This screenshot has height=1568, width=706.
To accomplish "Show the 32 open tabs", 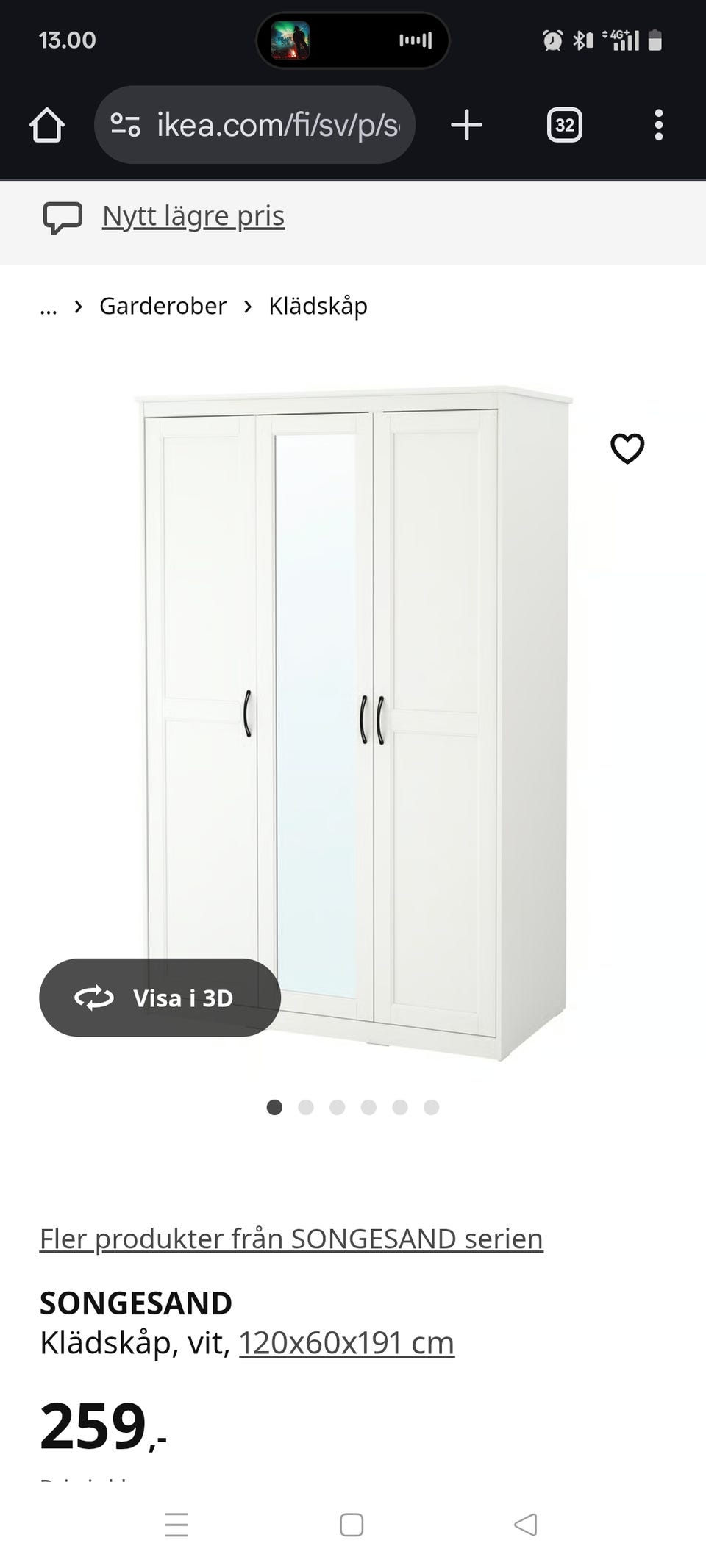I will (564, 125).
